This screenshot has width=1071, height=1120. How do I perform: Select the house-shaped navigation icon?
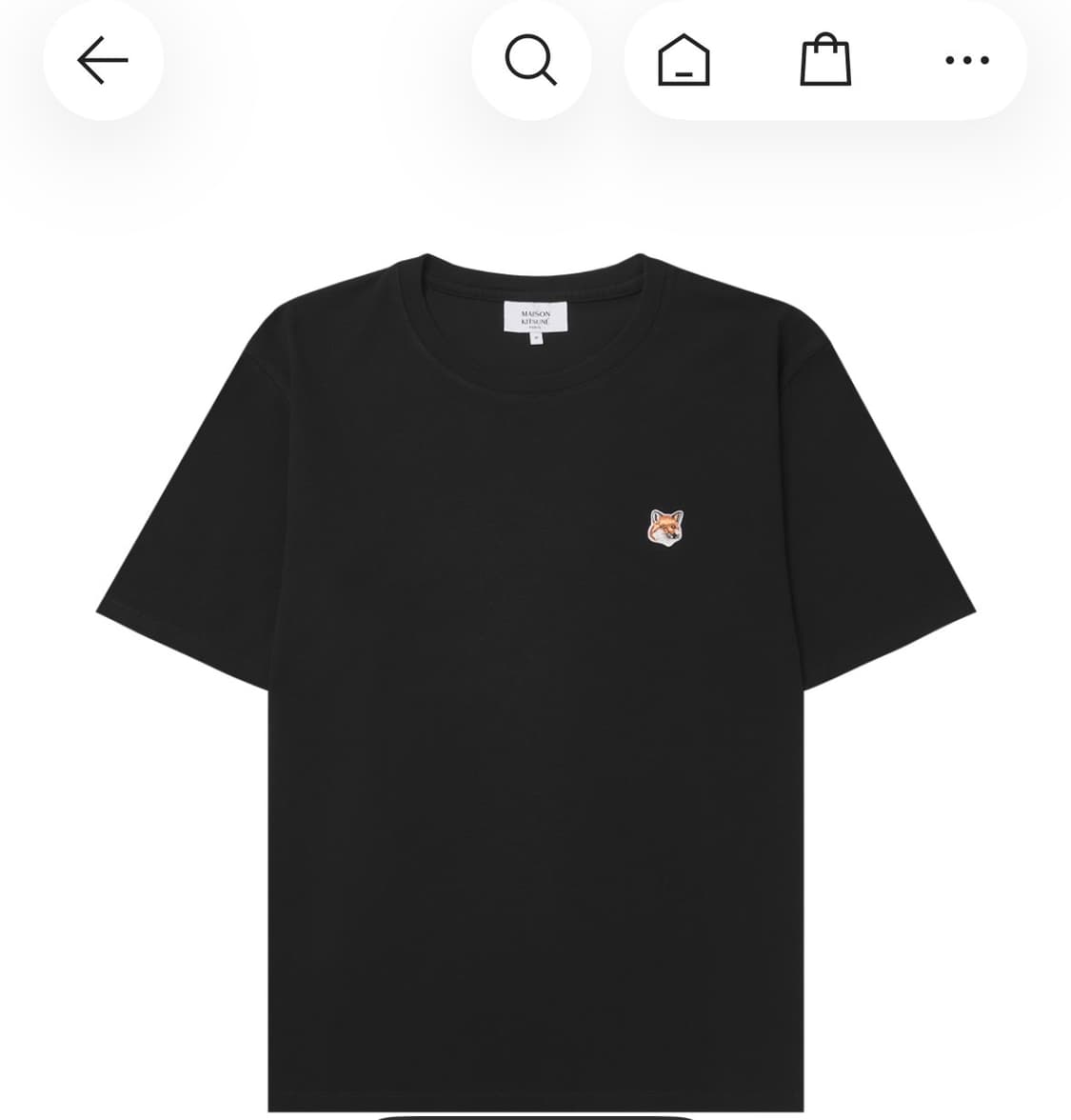(684, 60)
